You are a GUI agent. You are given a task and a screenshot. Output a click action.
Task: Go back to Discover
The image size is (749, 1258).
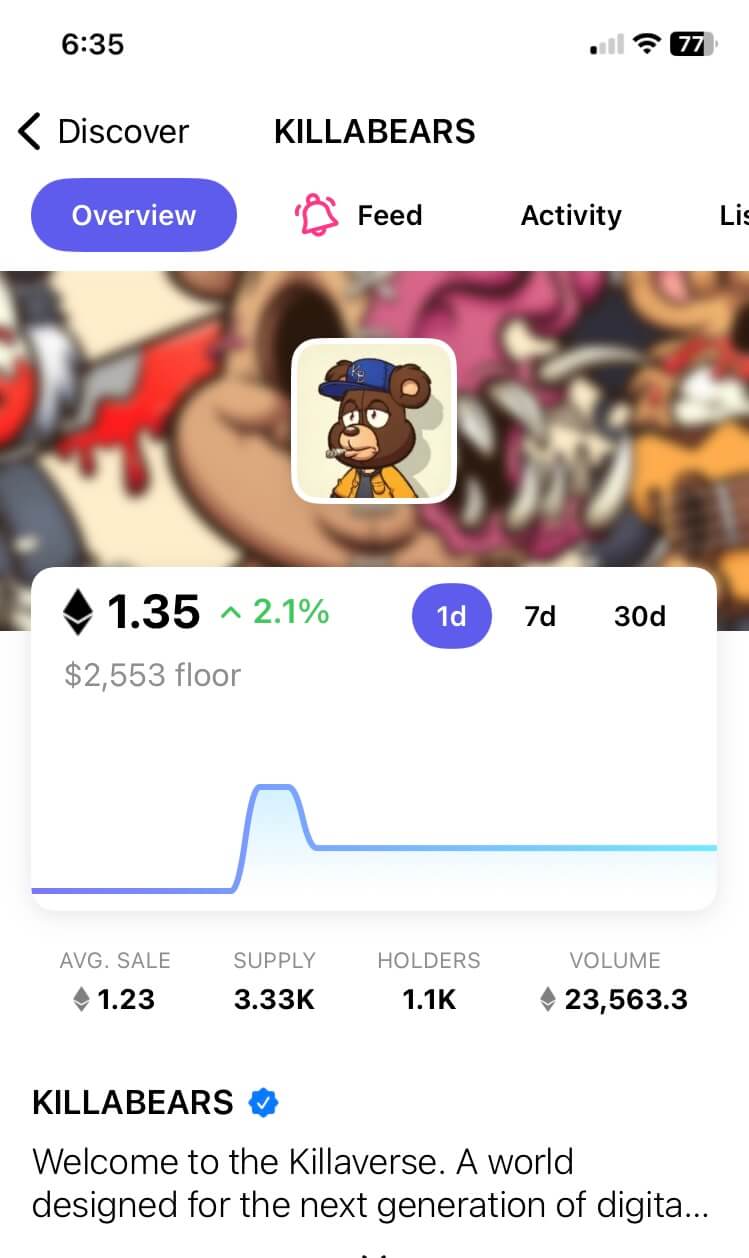tap(104, 132)
